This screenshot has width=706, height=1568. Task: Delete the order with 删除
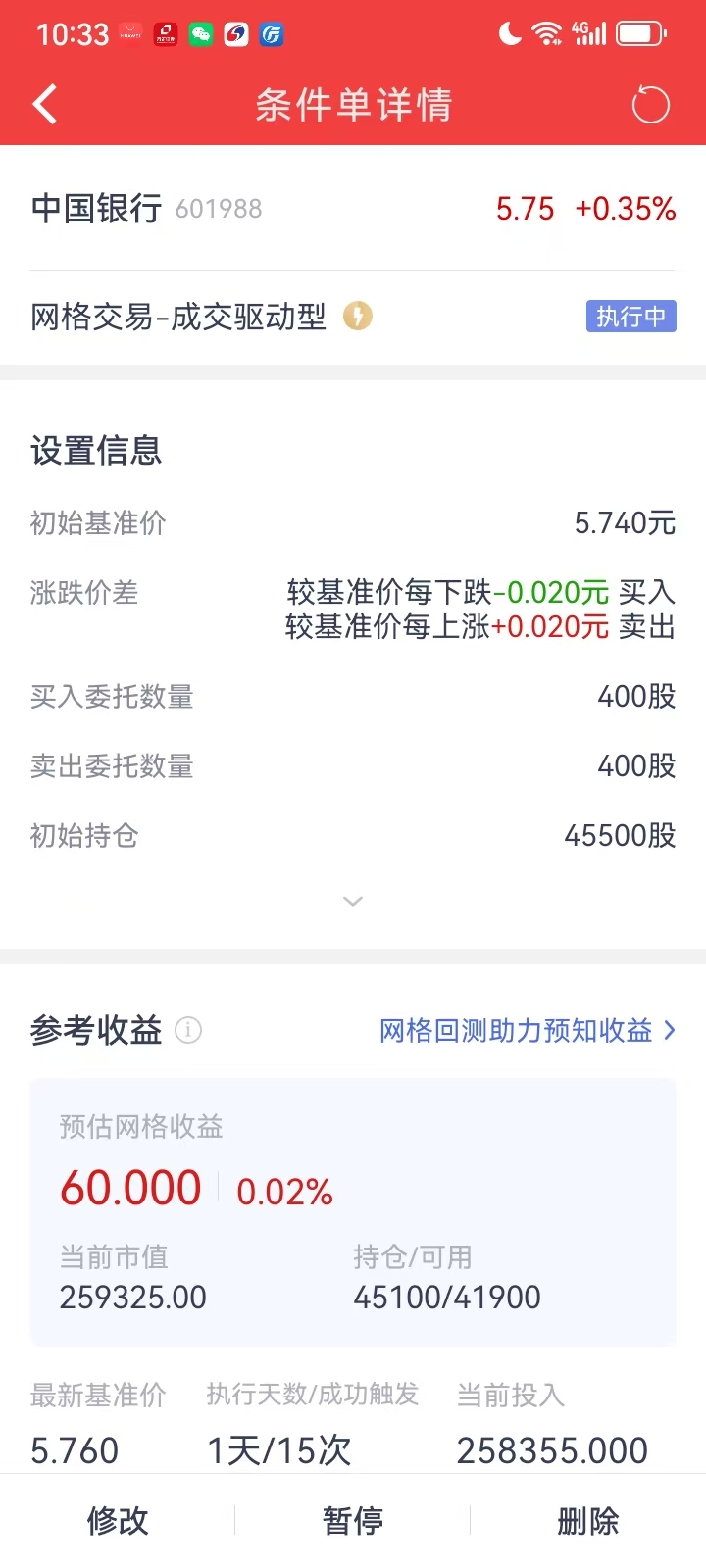[x=588, y=1520]
